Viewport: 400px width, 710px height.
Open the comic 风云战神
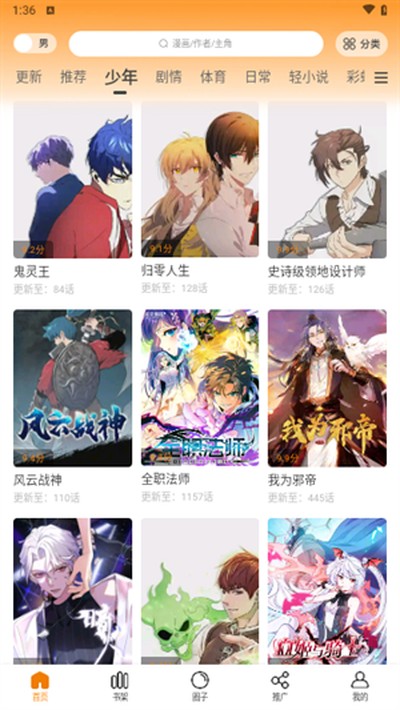[x=72, y=407]
